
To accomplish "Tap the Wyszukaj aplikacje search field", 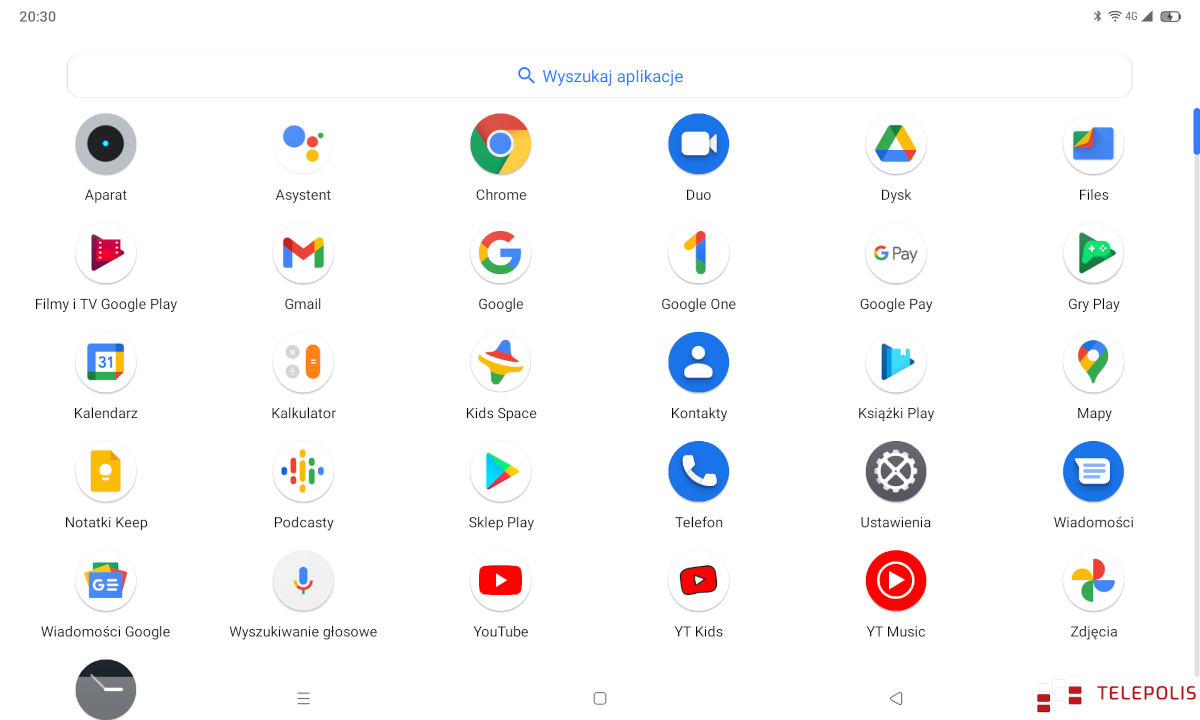I will pyautogui.click(x=600, y=76).
